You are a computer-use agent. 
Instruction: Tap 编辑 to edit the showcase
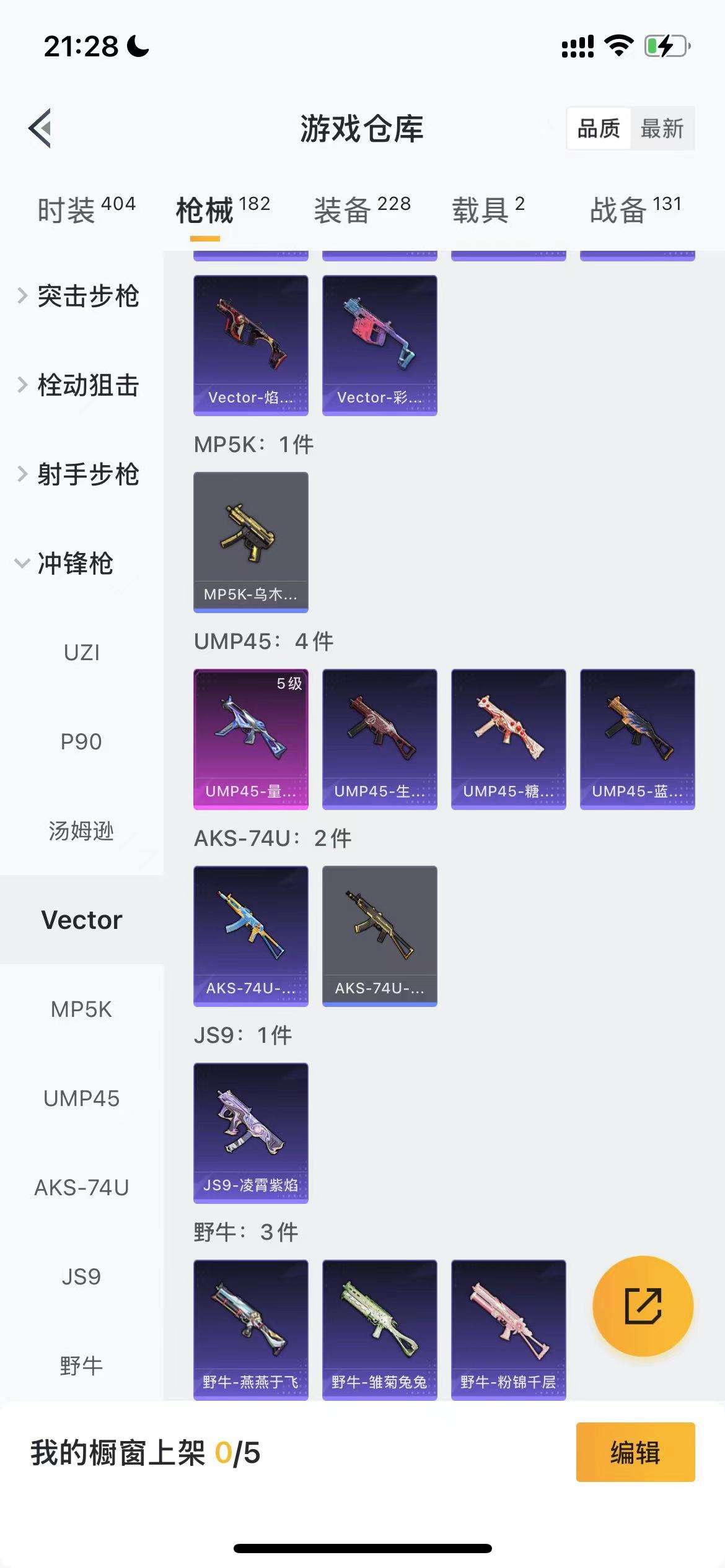(635, 1452)
